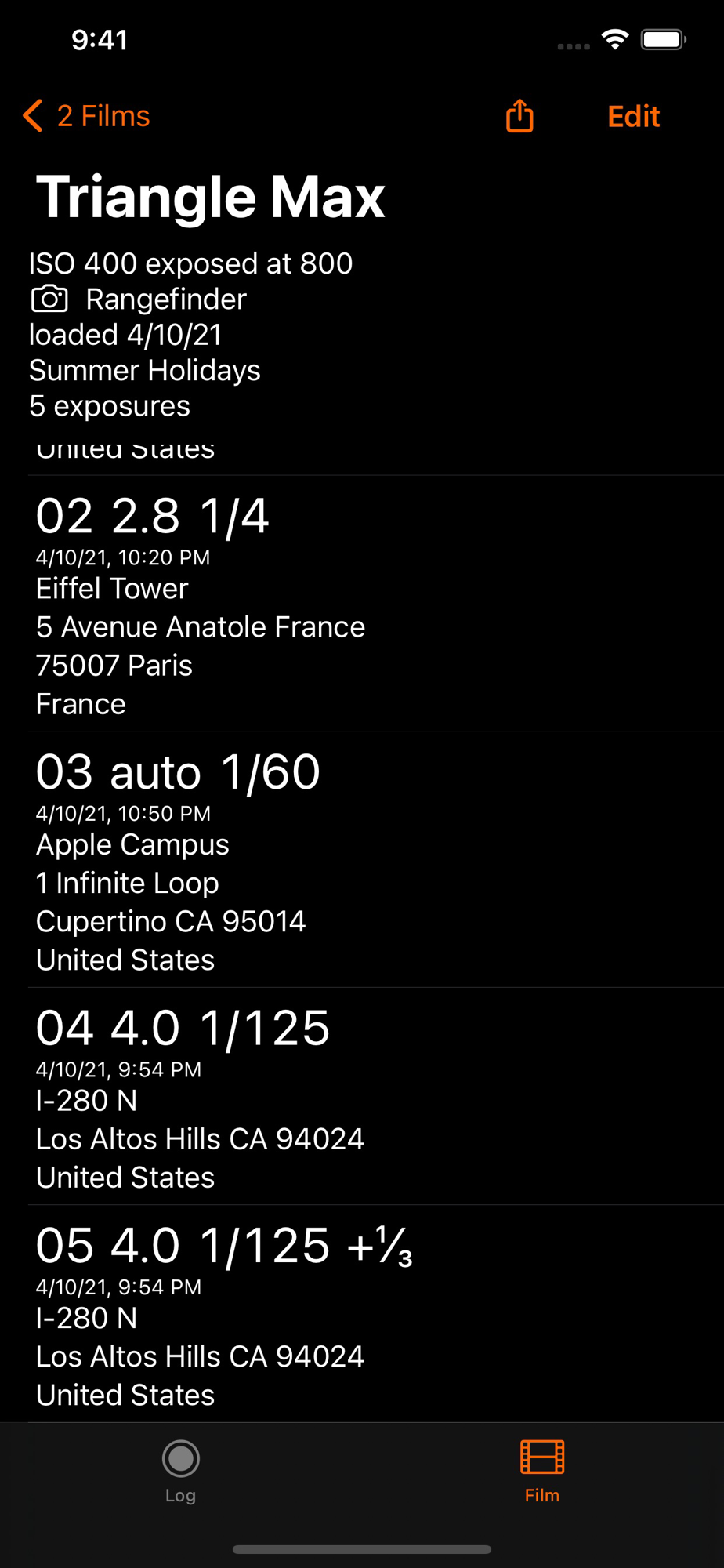Switch to the Log tab
Image resolution: width=724 pixels, height=1568 pixels.
(181, 1472)
